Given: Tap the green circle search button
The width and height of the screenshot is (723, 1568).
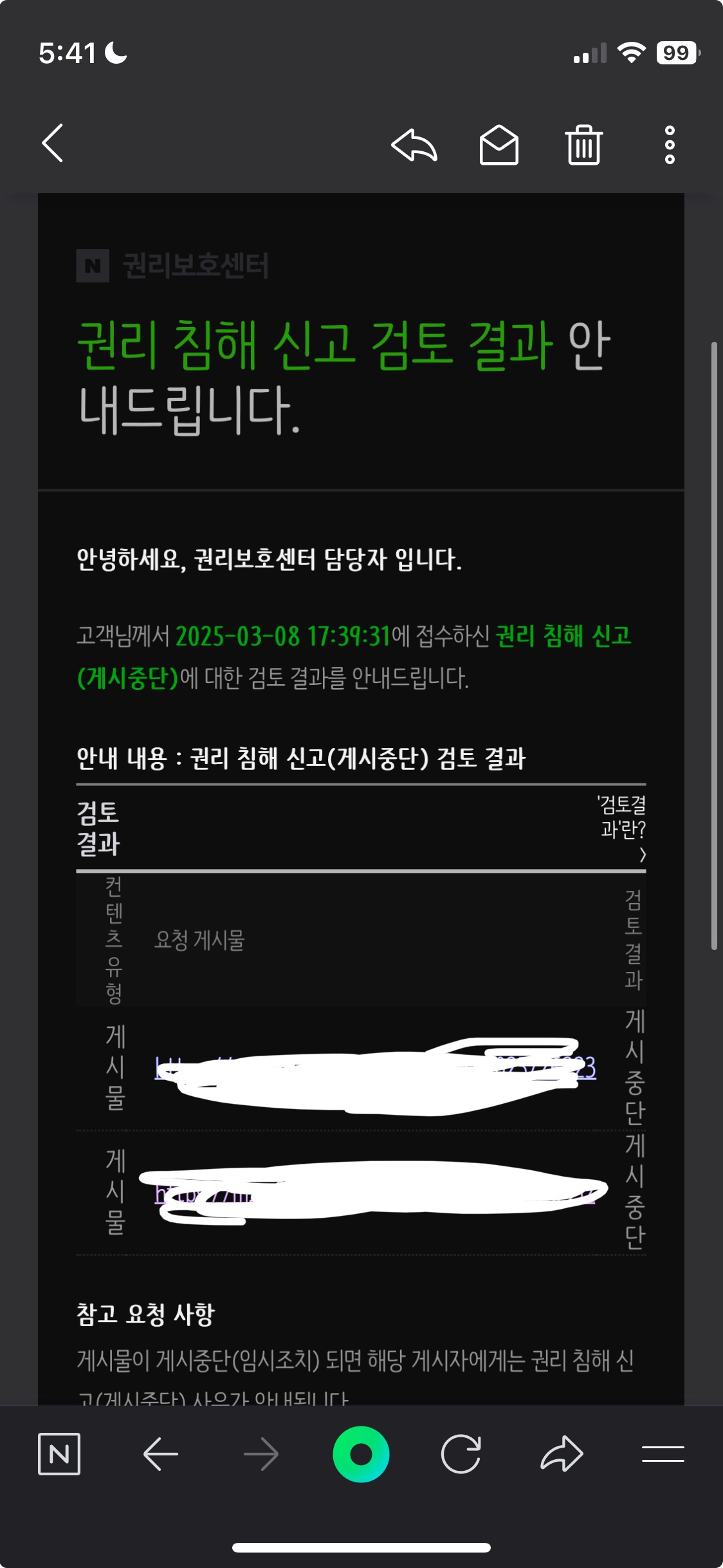Looking at the screenshot, I should click(361, 1453).
